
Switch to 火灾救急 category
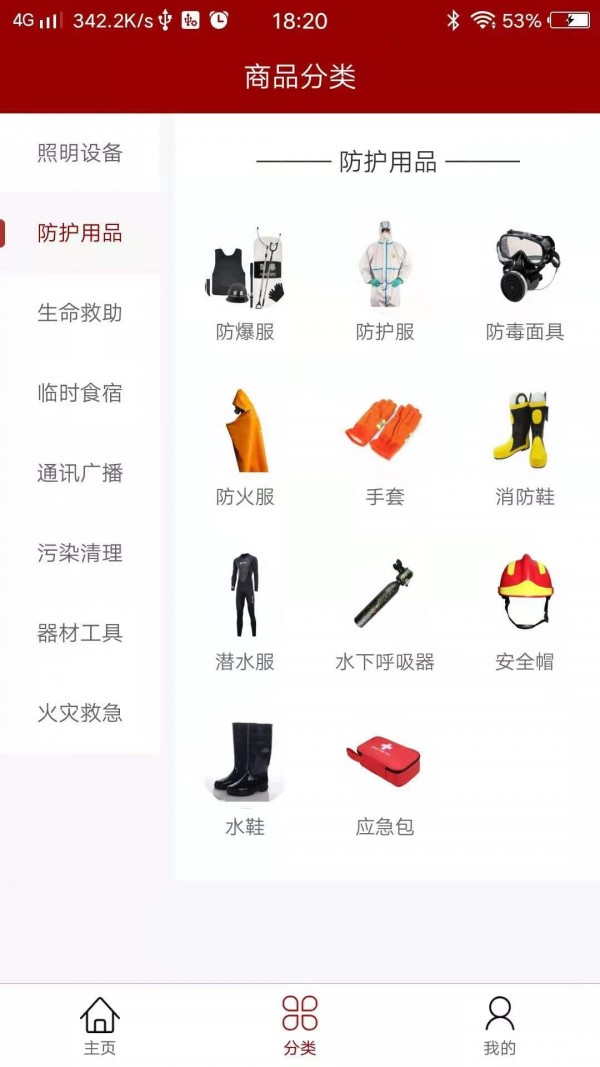(x=80, y=713)
